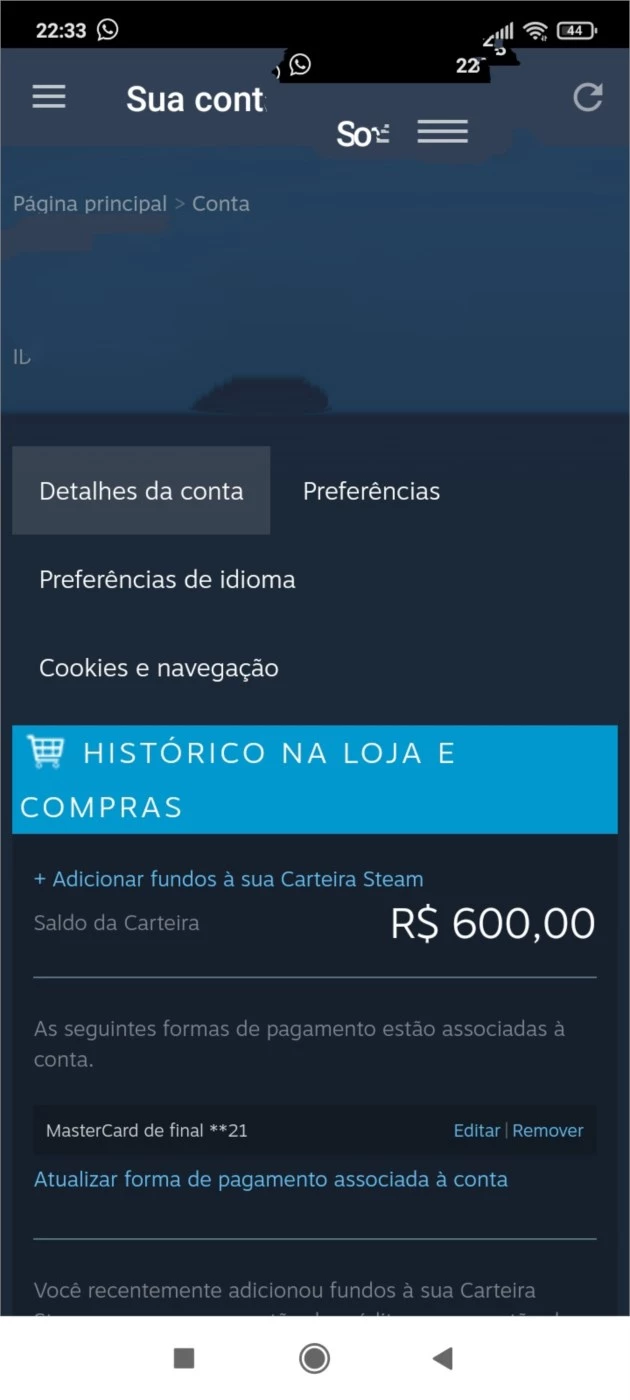Remove the MasterCard payment method
Viewport: 630px width, 1400px height.
click(x=548, y=1131)
